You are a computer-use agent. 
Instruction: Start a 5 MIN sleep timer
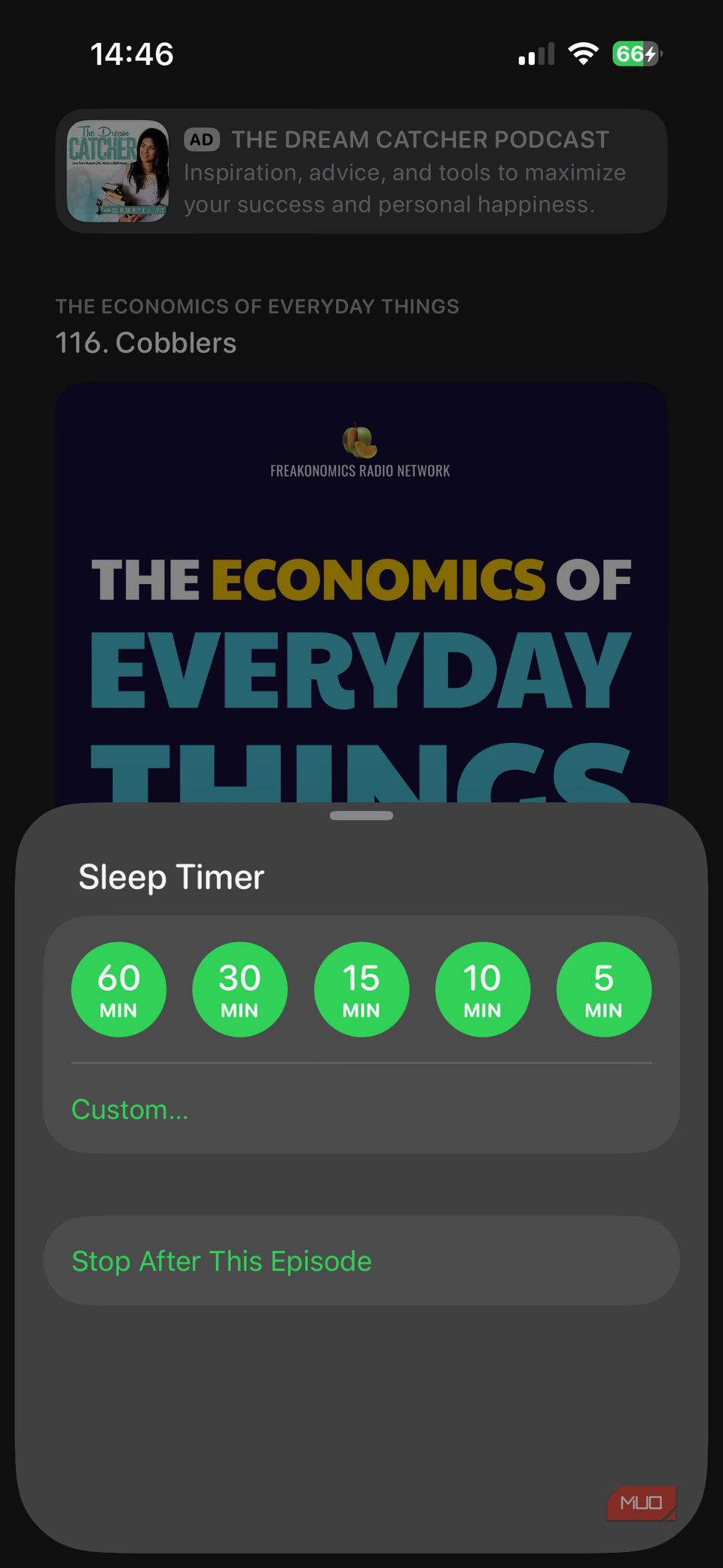[603, 989]
